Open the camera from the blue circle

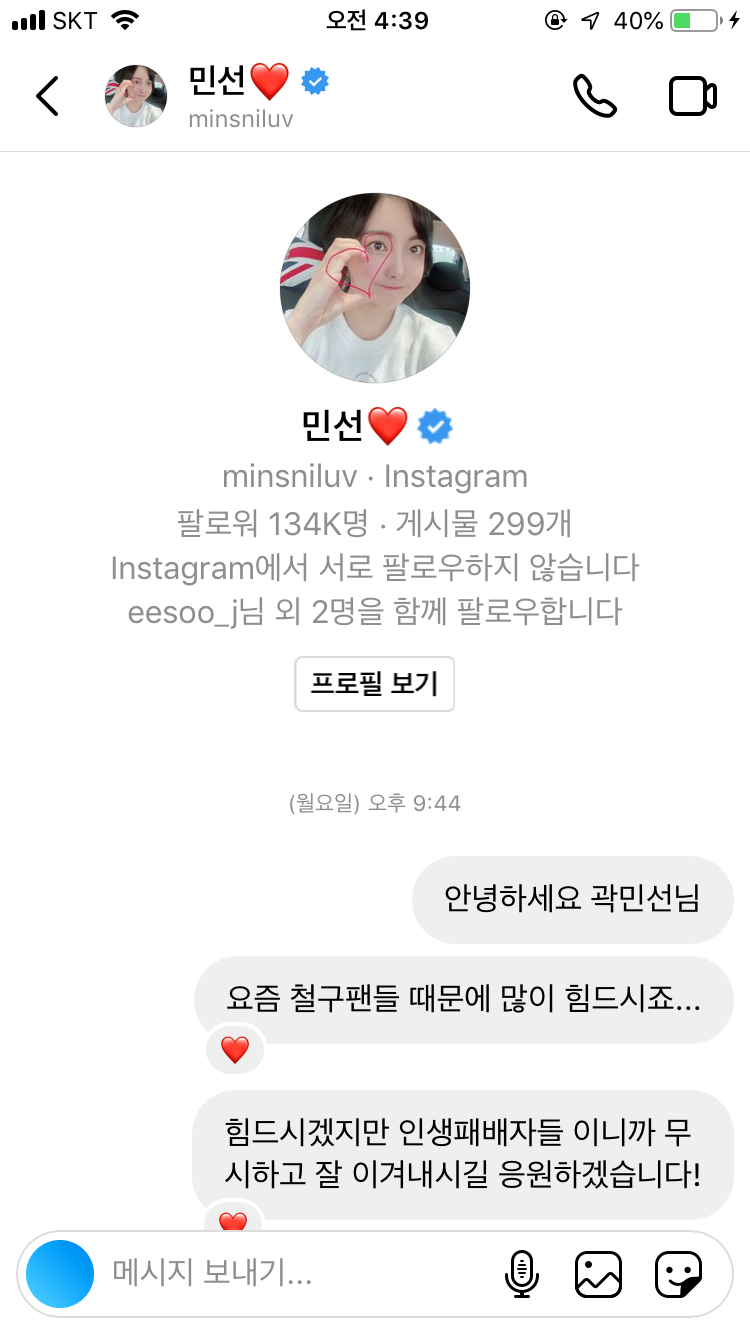(x=59, y=1274)
